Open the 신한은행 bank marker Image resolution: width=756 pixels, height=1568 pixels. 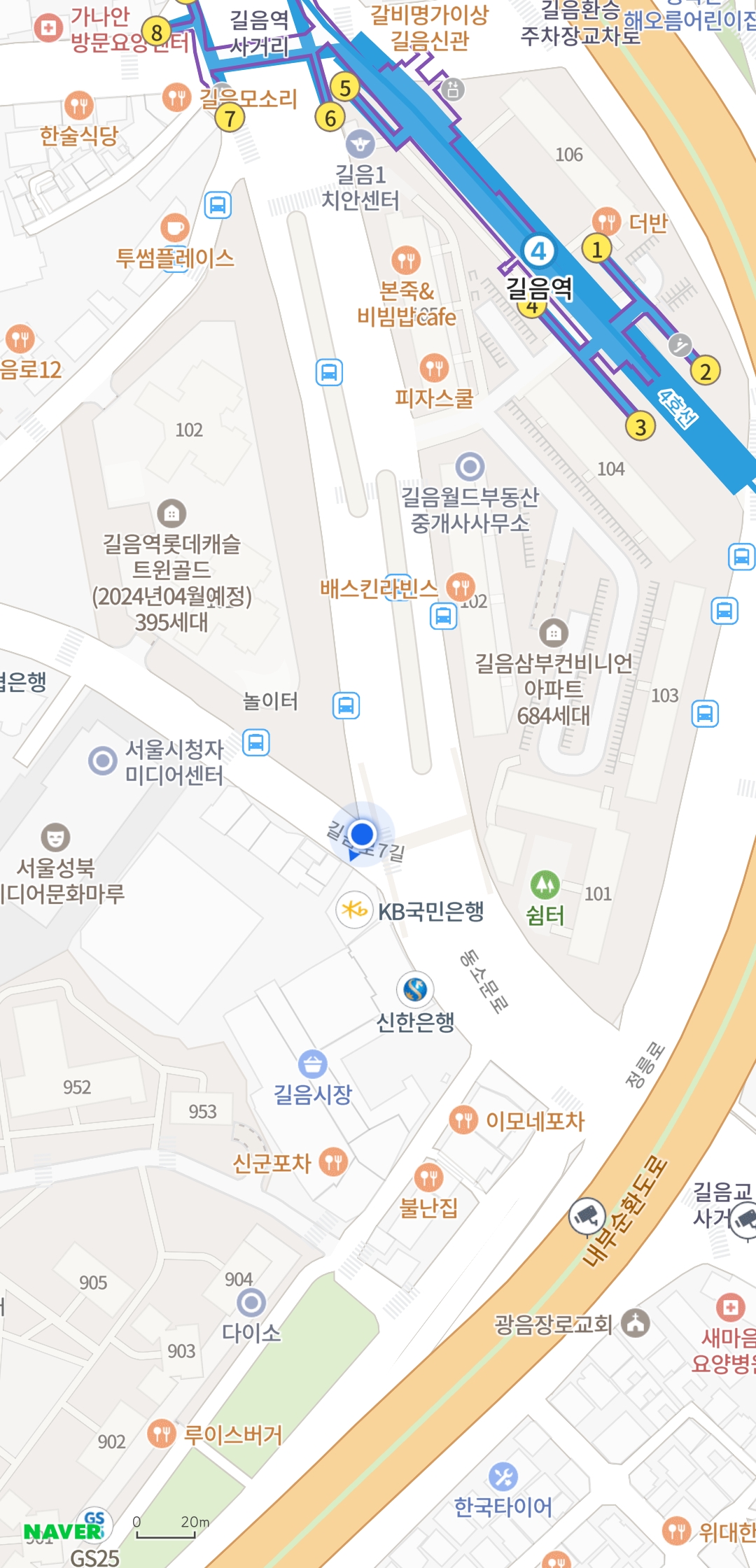(415, 989)
